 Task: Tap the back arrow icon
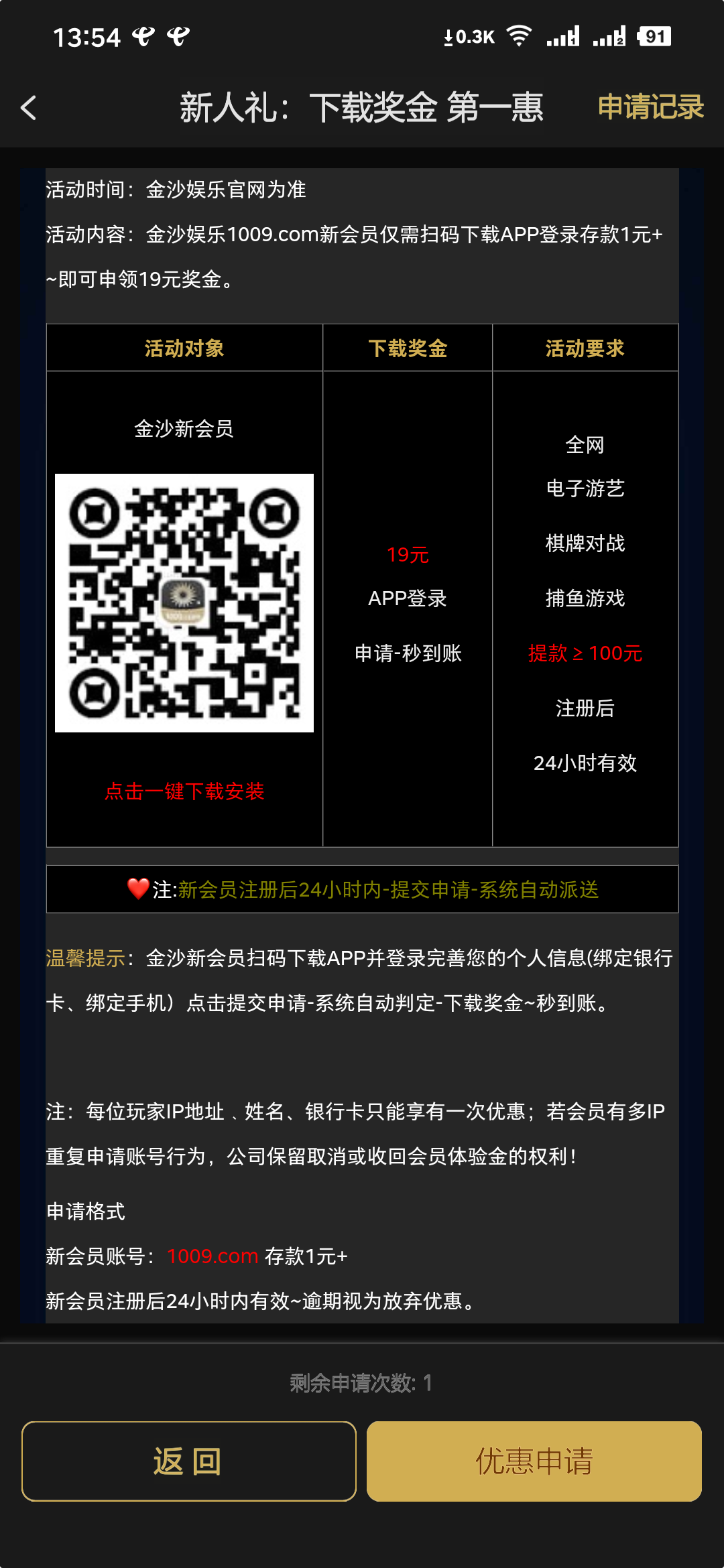[x=28, y=107]
